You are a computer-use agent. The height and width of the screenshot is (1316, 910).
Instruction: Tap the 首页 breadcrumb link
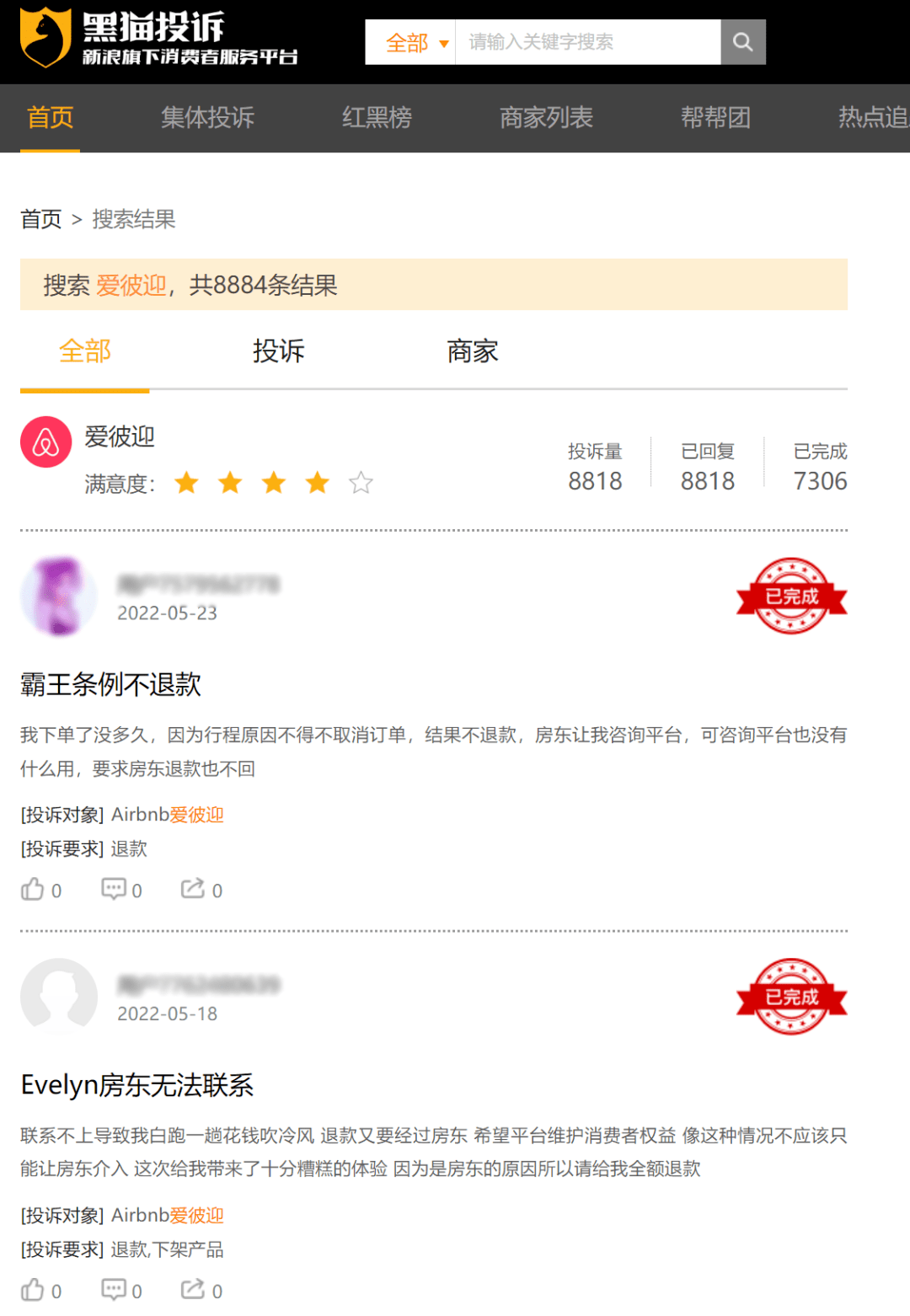click(x=40, y=220)
